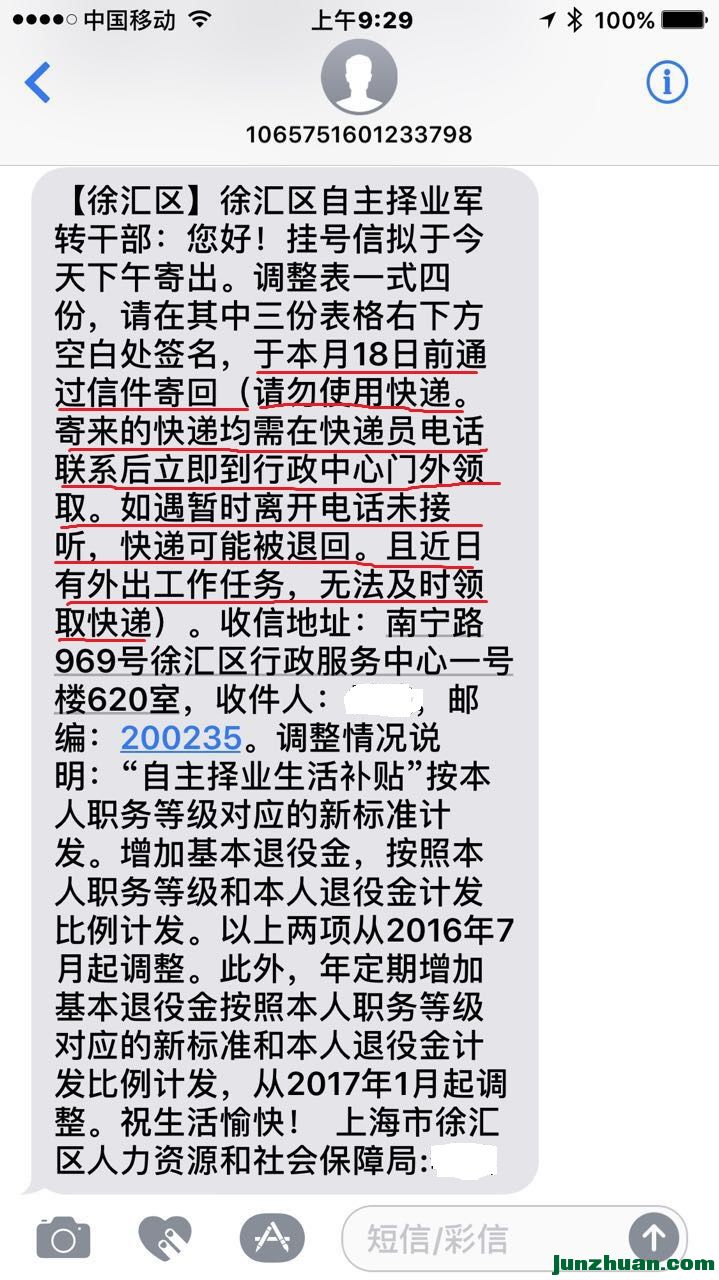
Task: Open the iMessage App Store icon
Action: pyautogui.click(x=271, y=1238)
